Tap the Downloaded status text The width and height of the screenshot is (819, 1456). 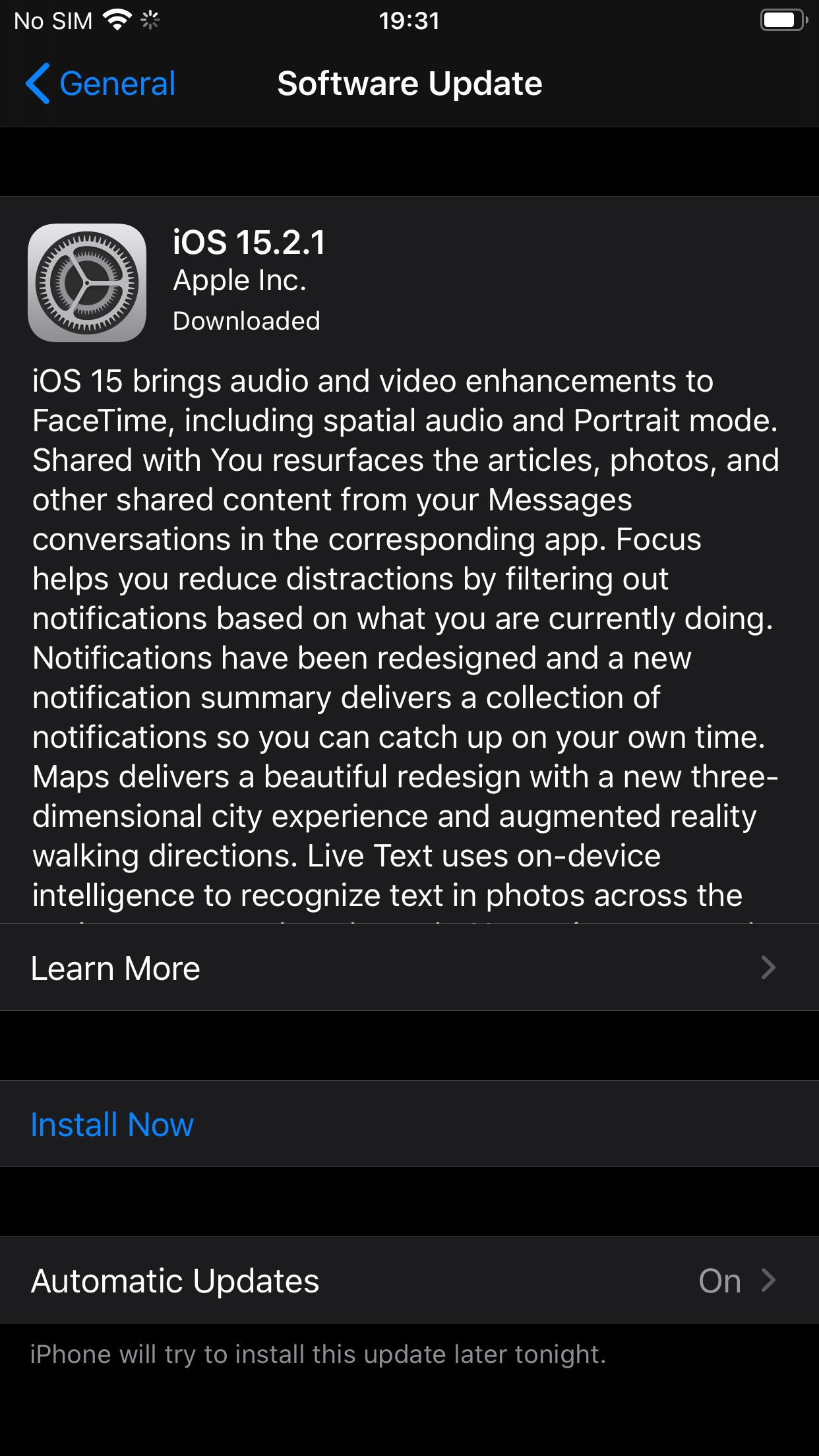point(247,321)
